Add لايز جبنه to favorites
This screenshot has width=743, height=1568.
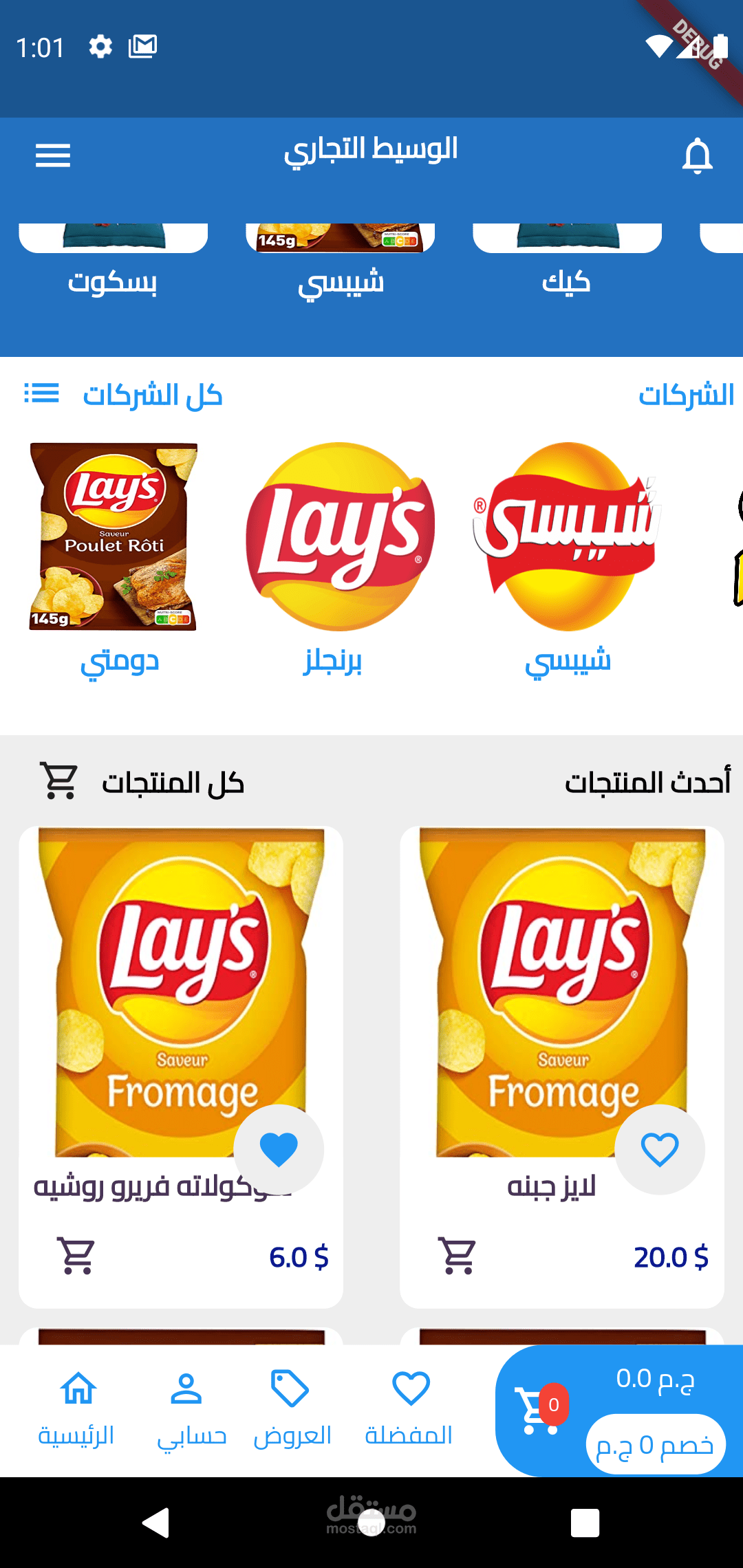(x=660, y=1150)
